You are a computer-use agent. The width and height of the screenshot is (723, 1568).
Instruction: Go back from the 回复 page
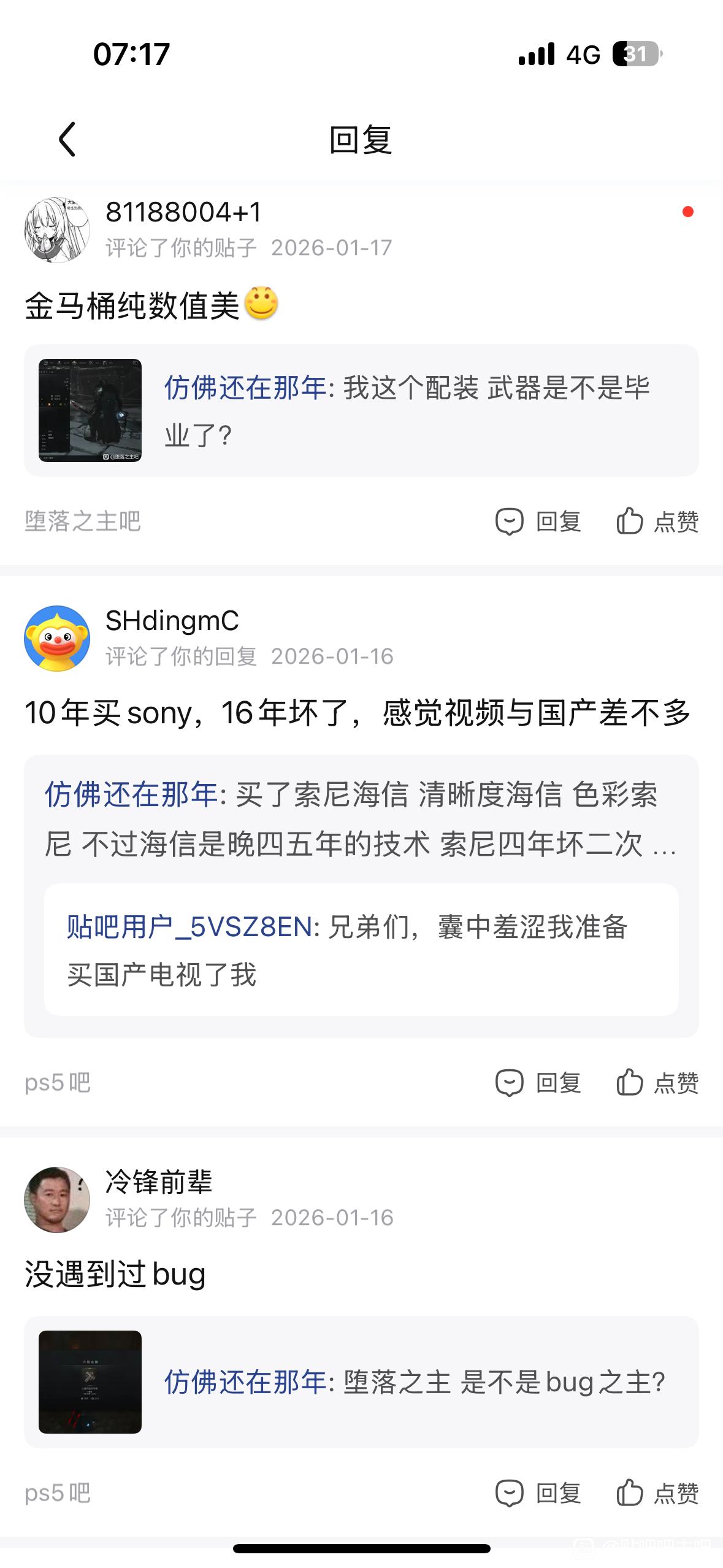(x=67, y=139)
